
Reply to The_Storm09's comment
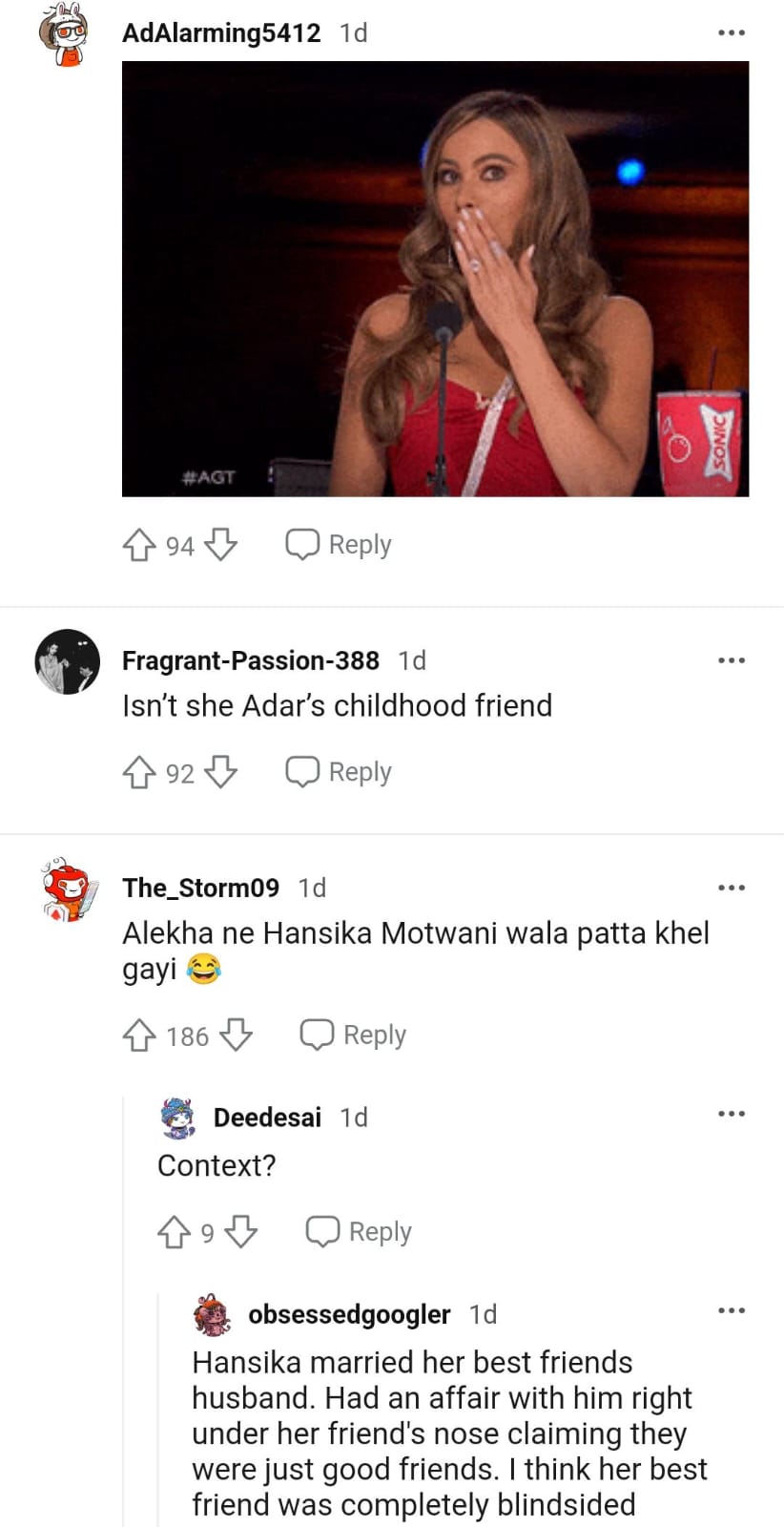(353, 1035)
